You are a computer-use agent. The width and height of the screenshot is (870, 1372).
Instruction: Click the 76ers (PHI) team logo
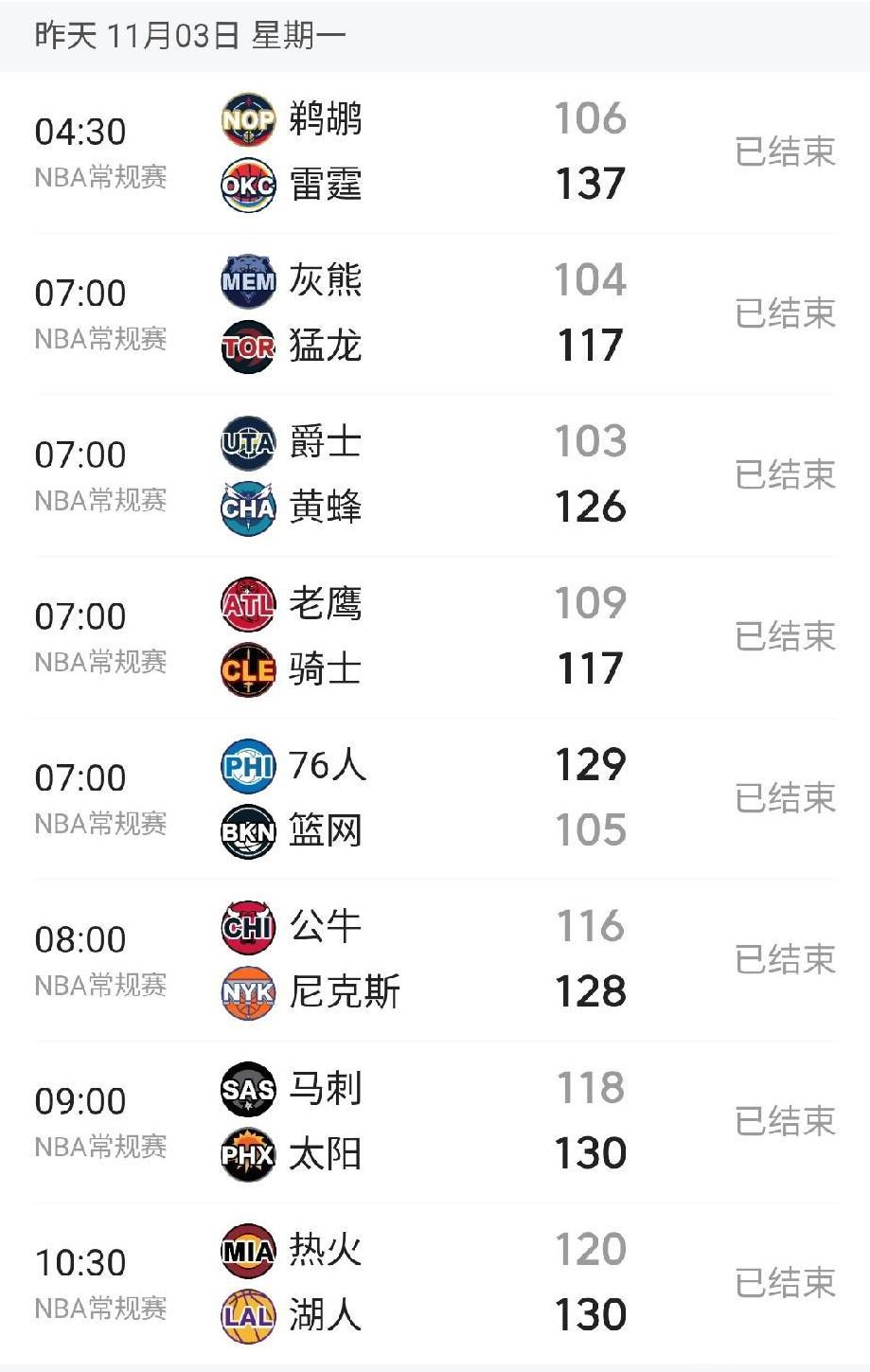click(246, 765)
